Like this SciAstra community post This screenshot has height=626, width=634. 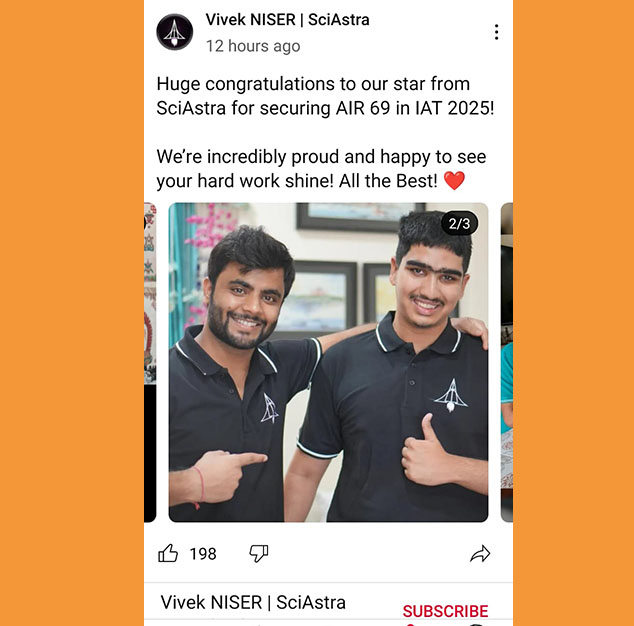point(169,553)
